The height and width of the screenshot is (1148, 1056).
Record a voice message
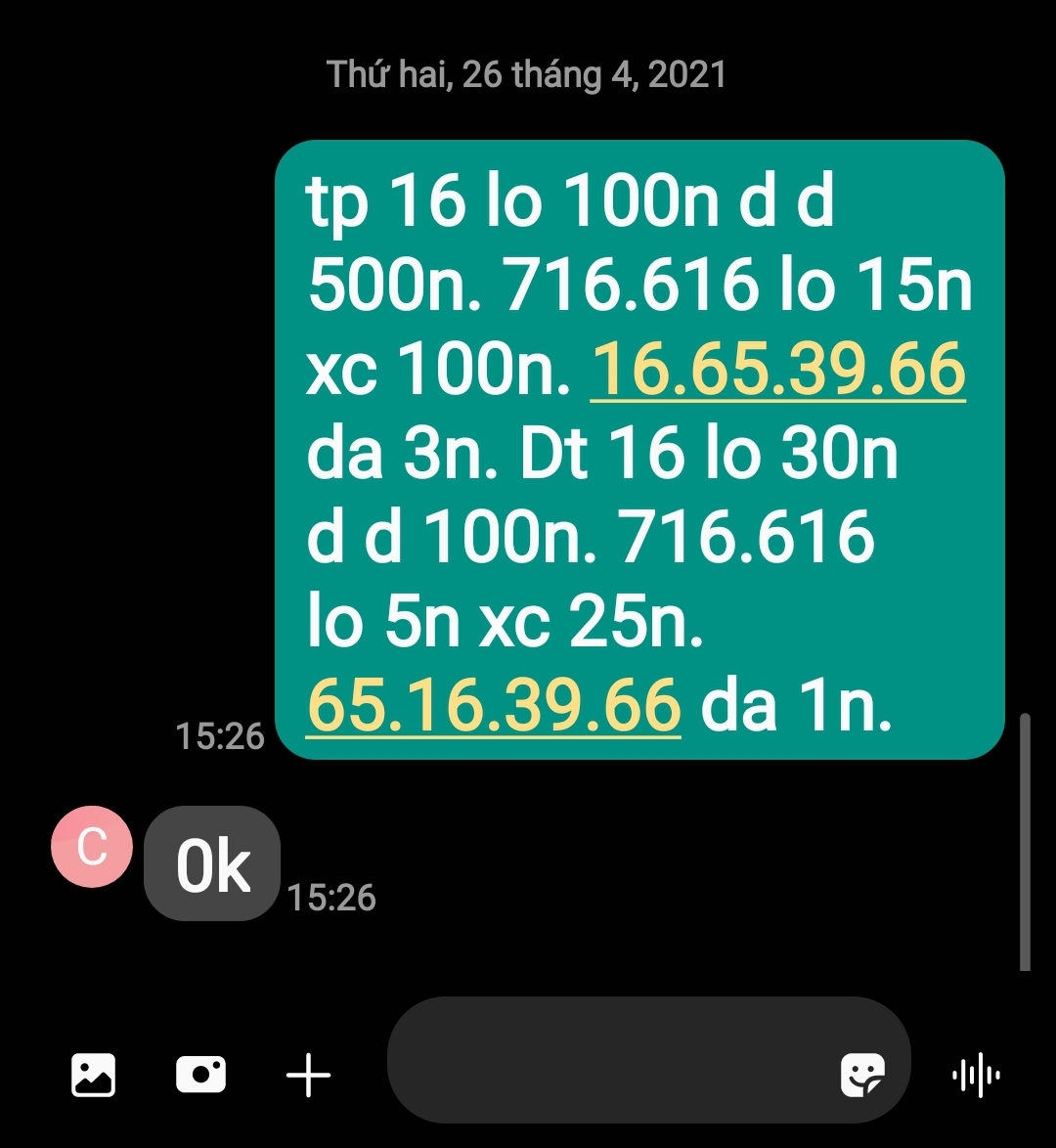coord(976,1076)
